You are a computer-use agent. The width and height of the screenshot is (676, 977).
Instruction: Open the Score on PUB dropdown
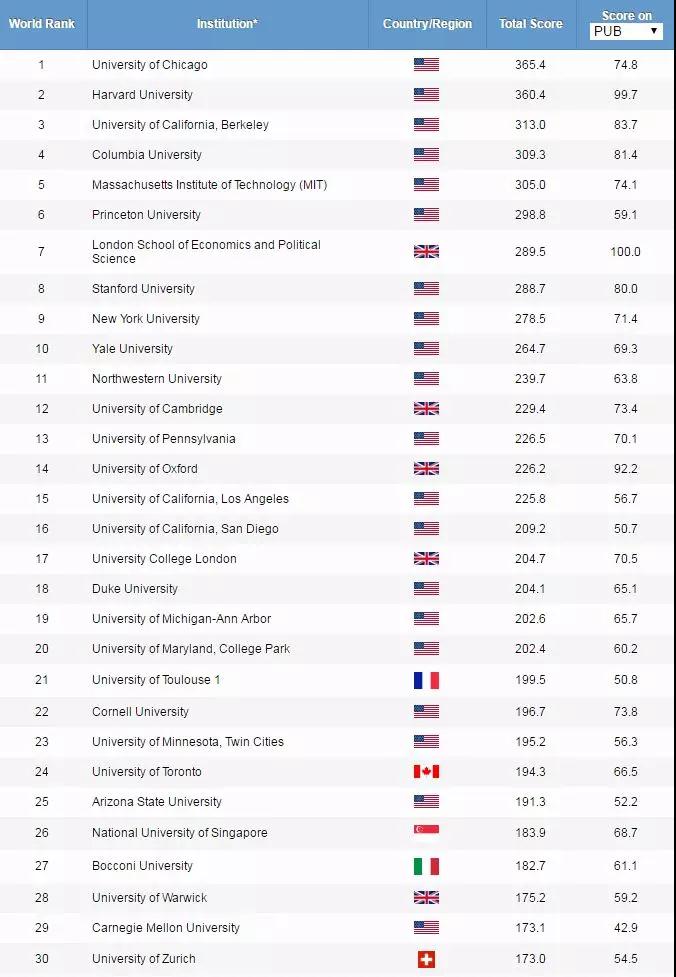point(626,32)
